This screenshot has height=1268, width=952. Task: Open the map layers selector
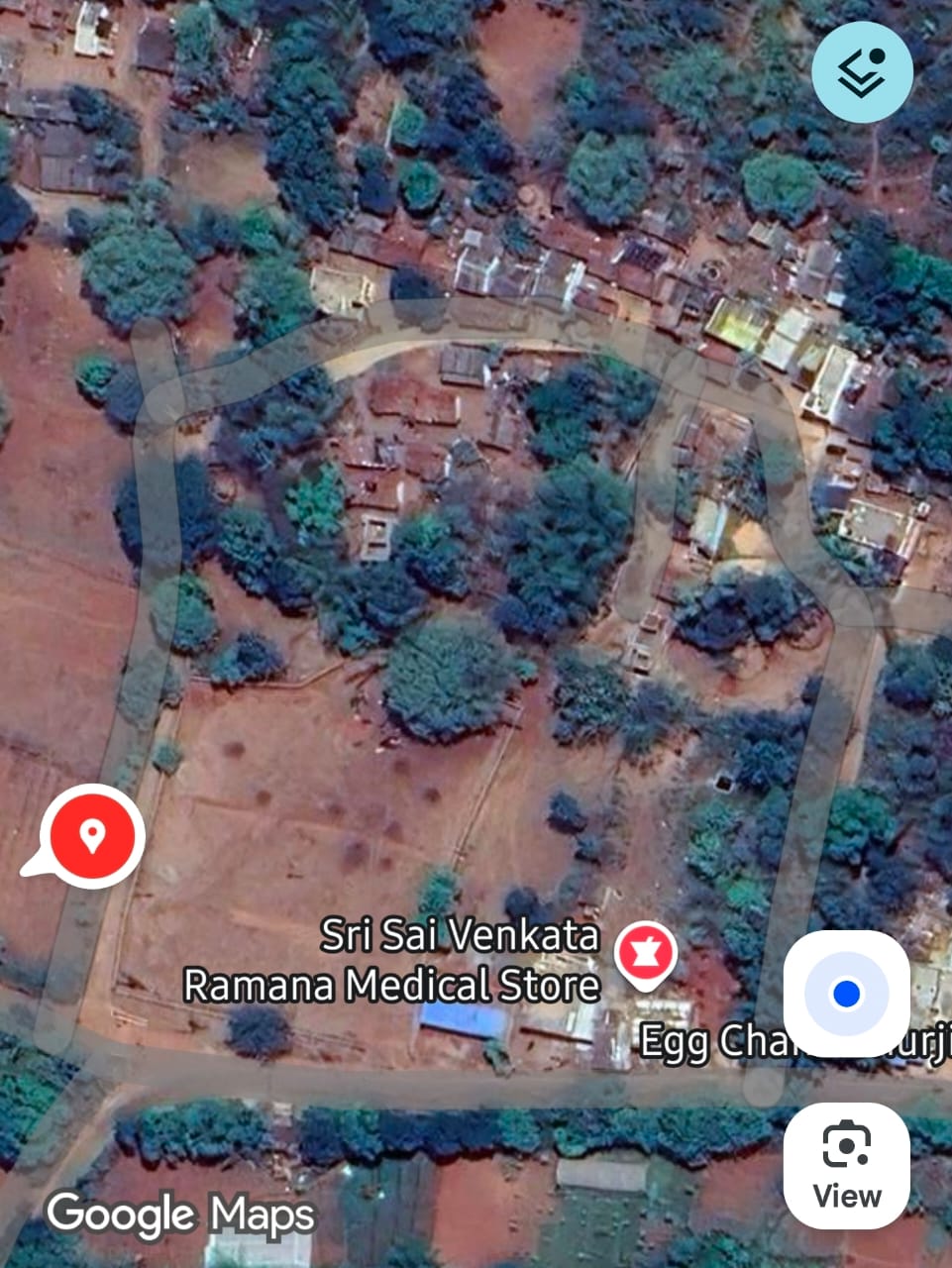click(x=861, y=72)
